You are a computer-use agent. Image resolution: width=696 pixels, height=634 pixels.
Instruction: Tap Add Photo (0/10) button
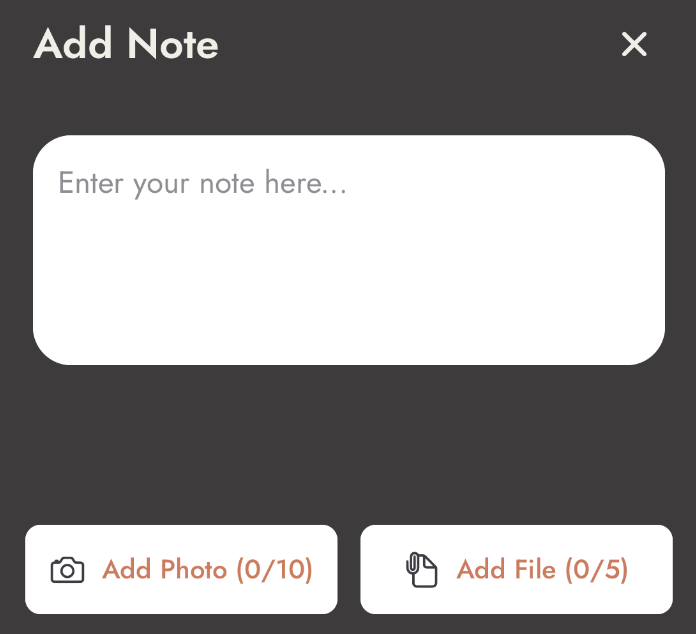point(181,569)
